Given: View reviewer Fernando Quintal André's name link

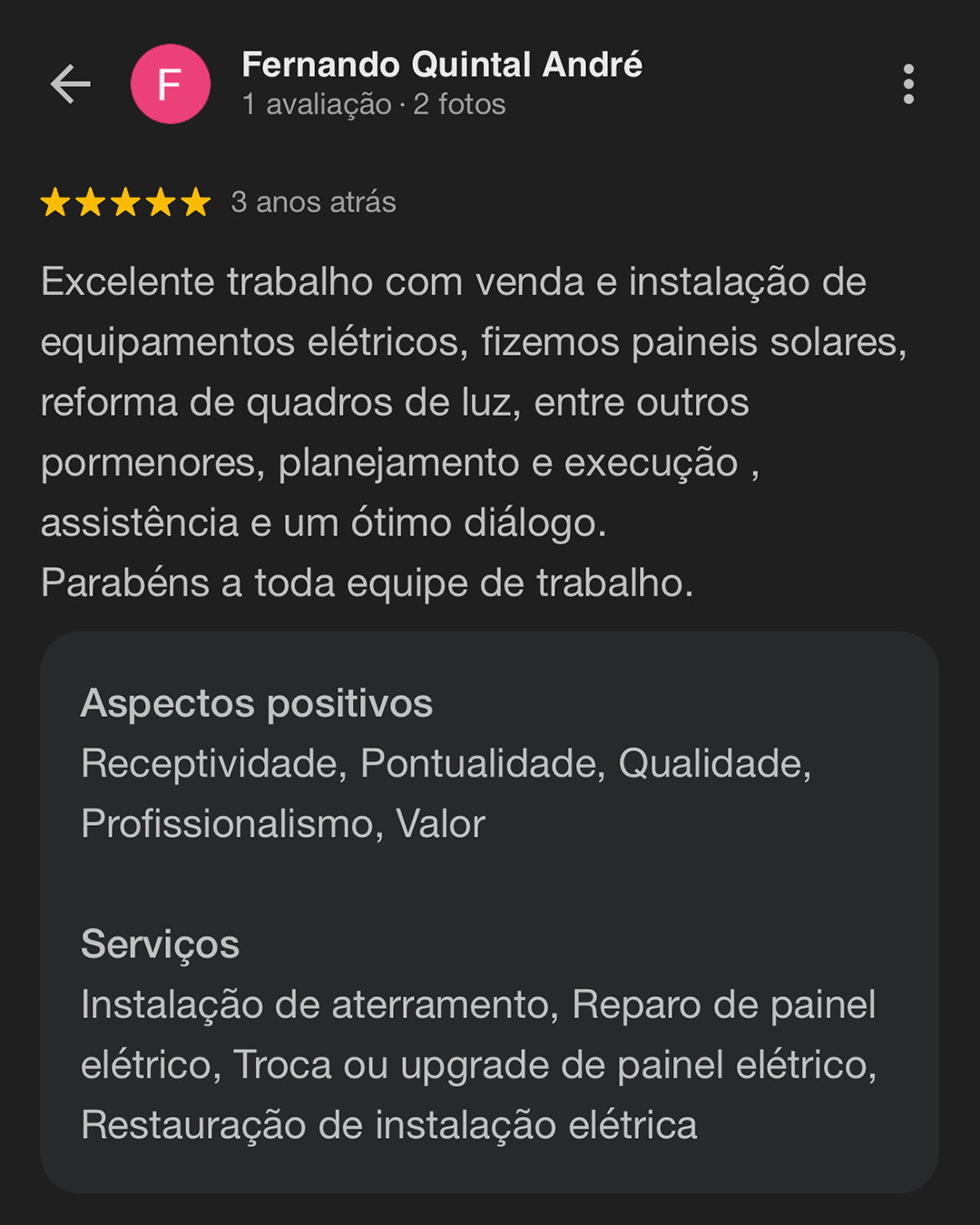Looking at the screenshot, I should click(442, 65).
